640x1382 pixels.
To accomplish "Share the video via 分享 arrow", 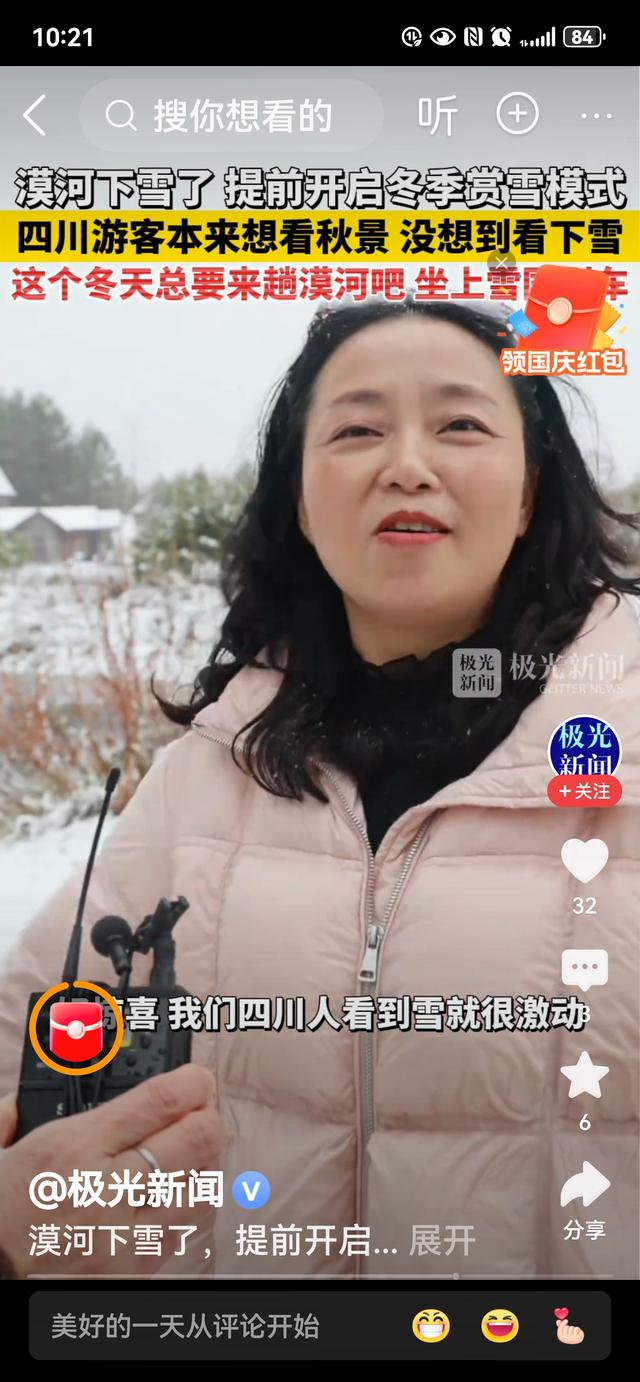I will [x=584, y=1187].
